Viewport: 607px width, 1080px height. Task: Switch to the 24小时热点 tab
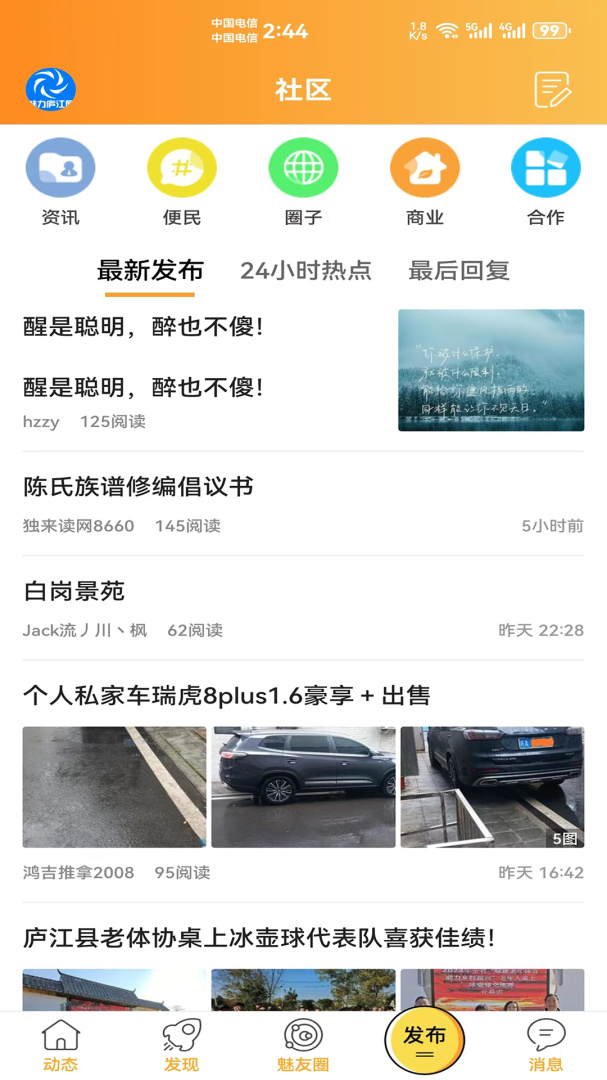tap(306, 270)
